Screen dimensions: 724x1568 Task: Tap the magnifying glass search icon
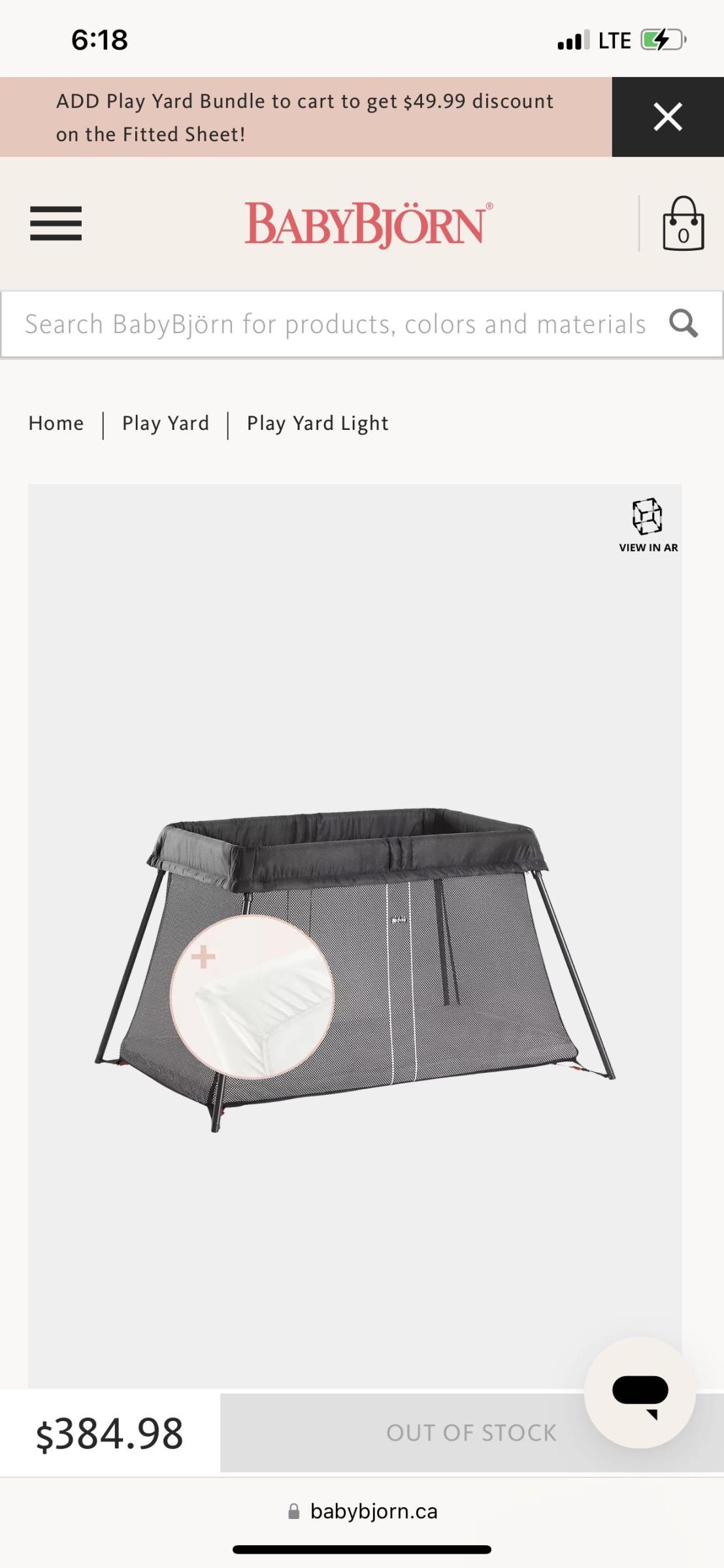[683, 323]
